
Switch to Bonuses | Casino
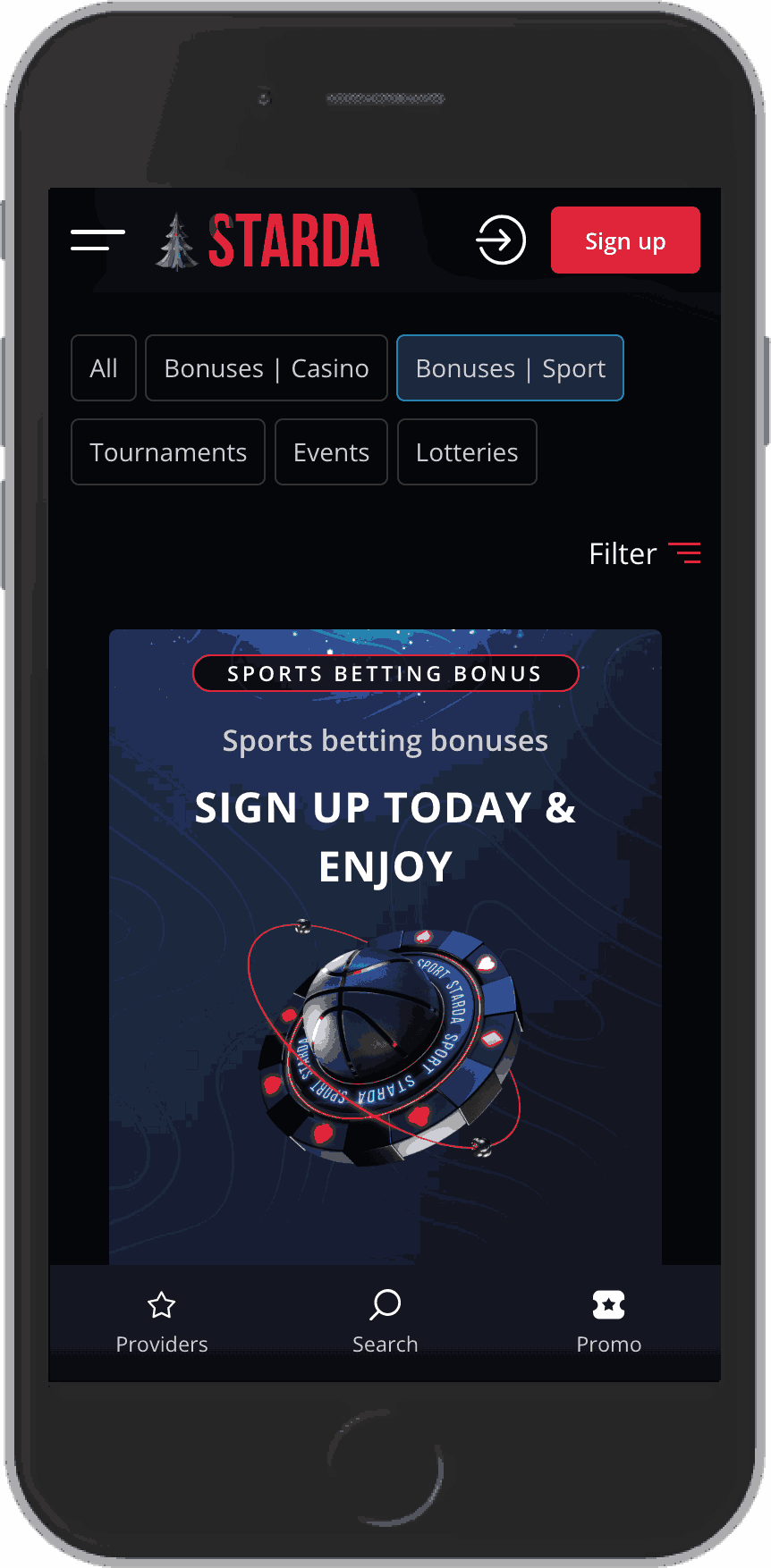267,368
